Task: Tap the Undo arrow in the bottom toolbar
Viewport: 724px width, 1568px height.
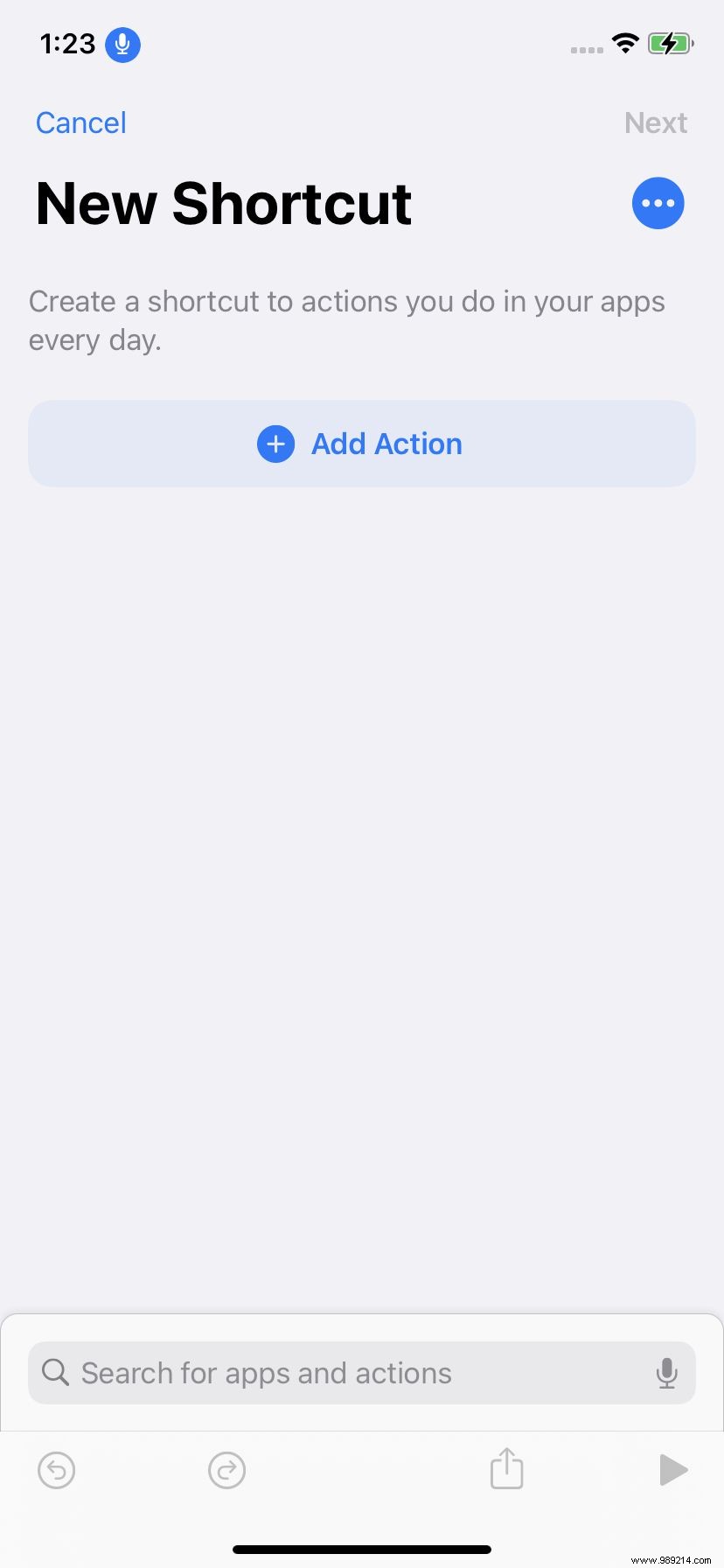Action: [x=56, y=1470]
